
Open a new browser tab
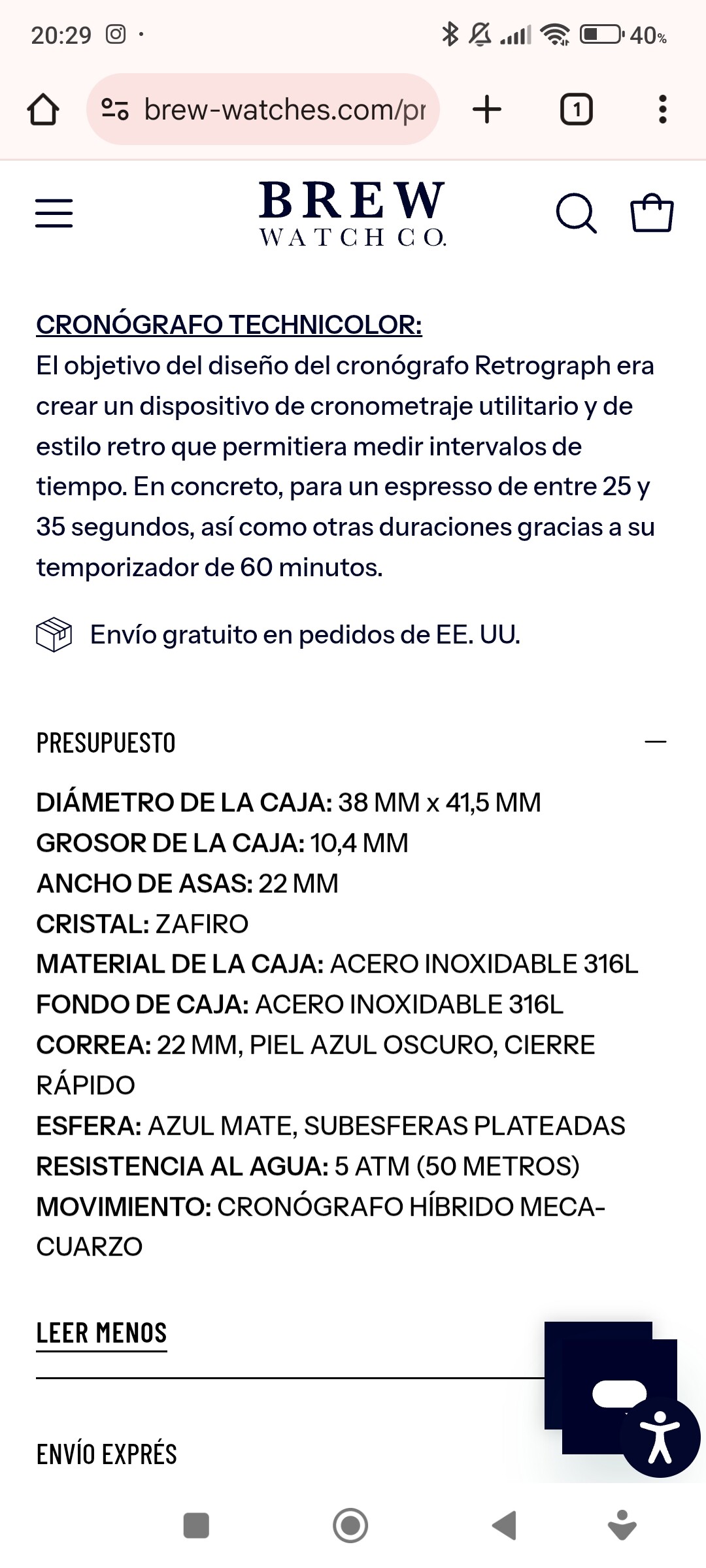487,109
